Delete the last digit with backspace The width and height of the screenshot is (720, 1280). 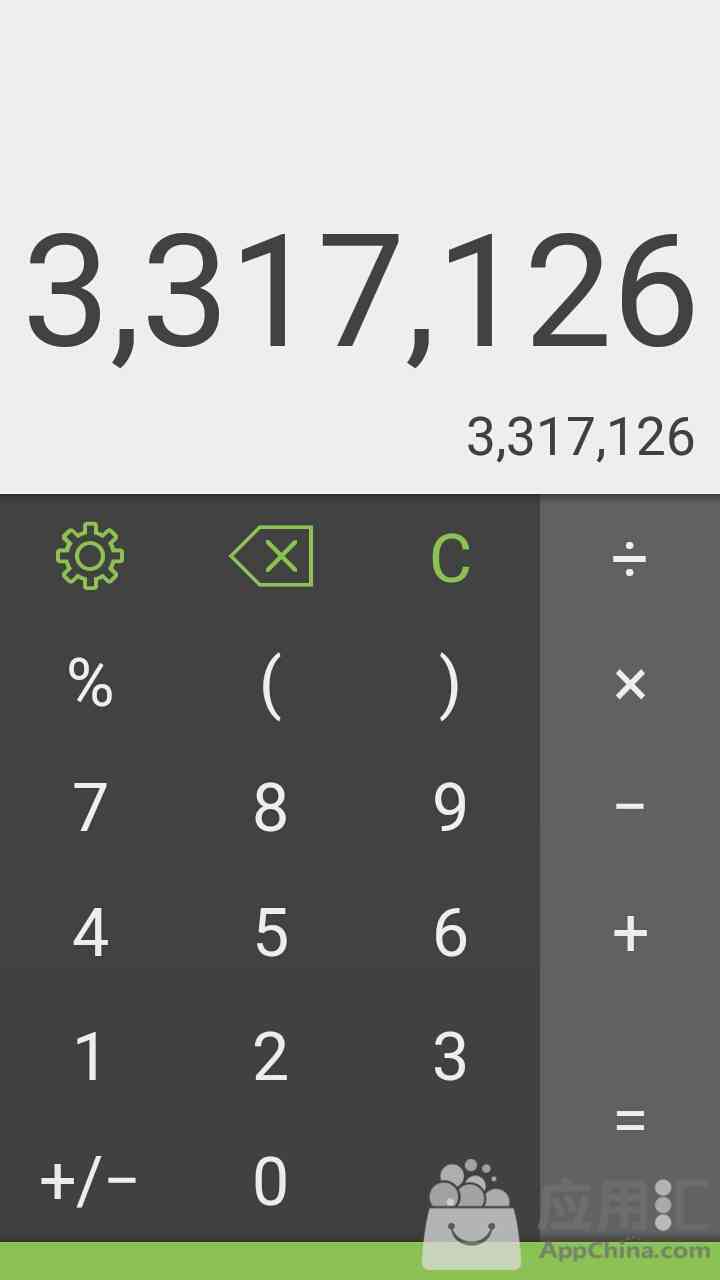[271, 556]
